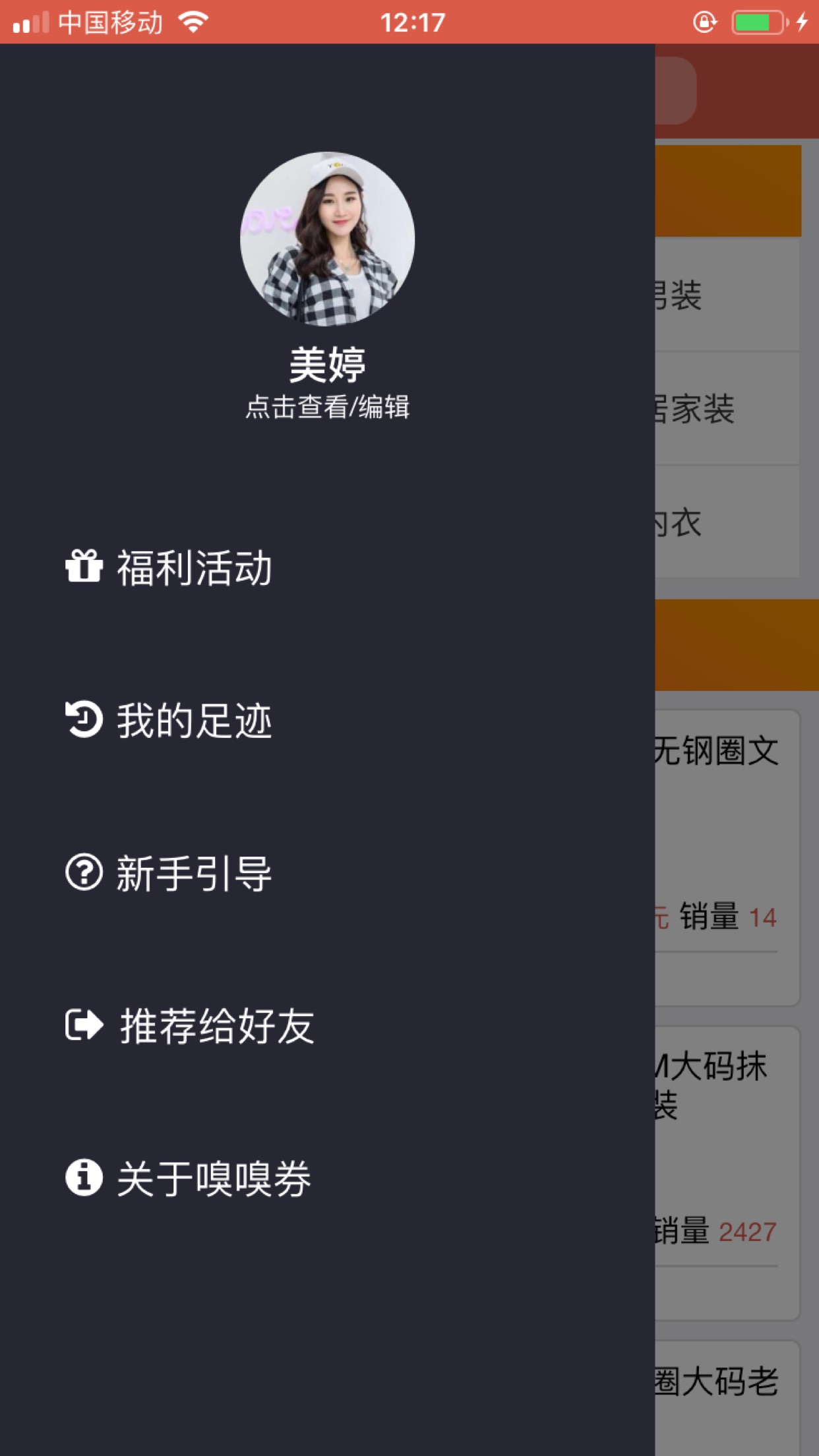The image size is (819, 1456).
Task: Open 新手引导 beginner guide
Action: 169,873
